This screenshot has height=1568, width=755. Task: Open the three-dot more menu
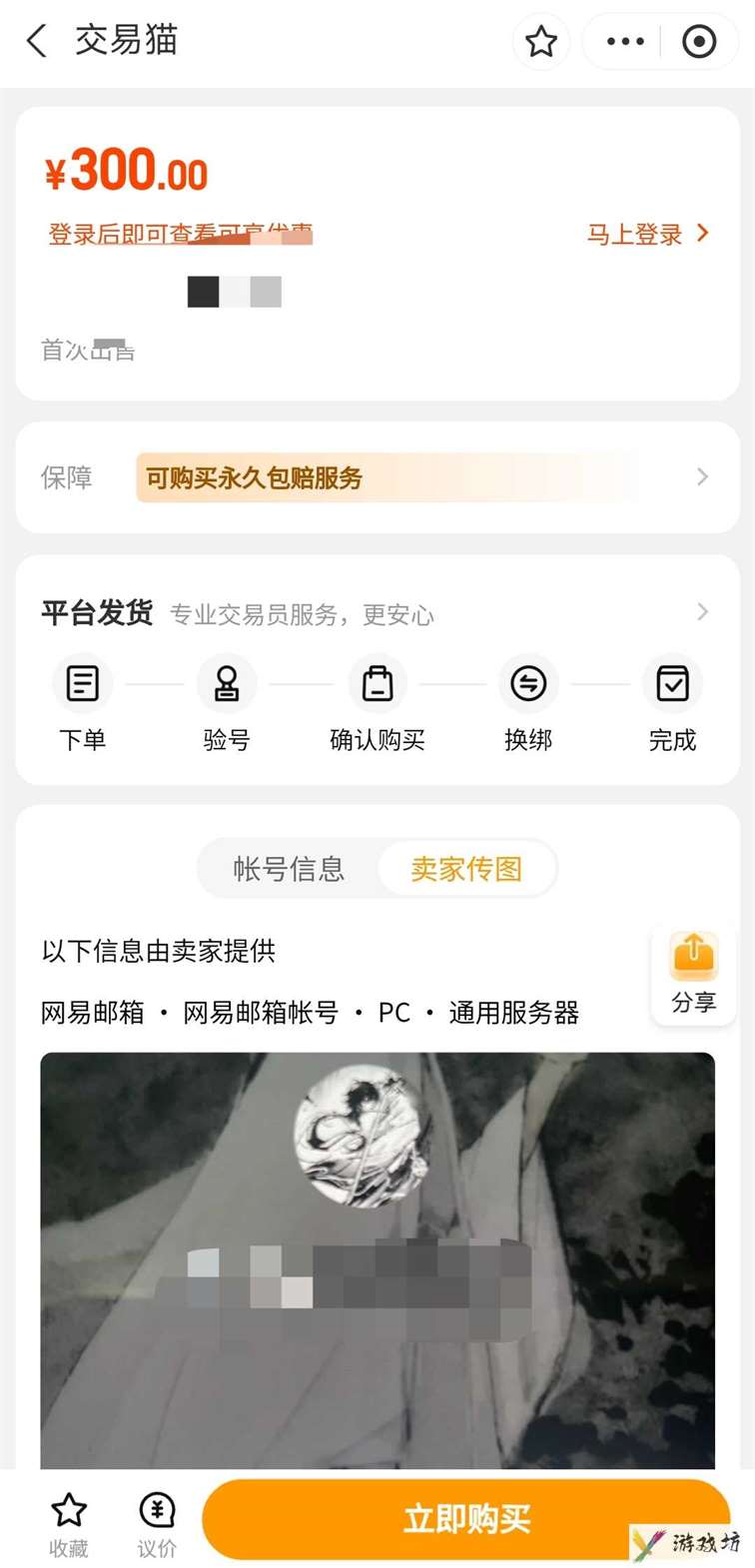(625, 41)
